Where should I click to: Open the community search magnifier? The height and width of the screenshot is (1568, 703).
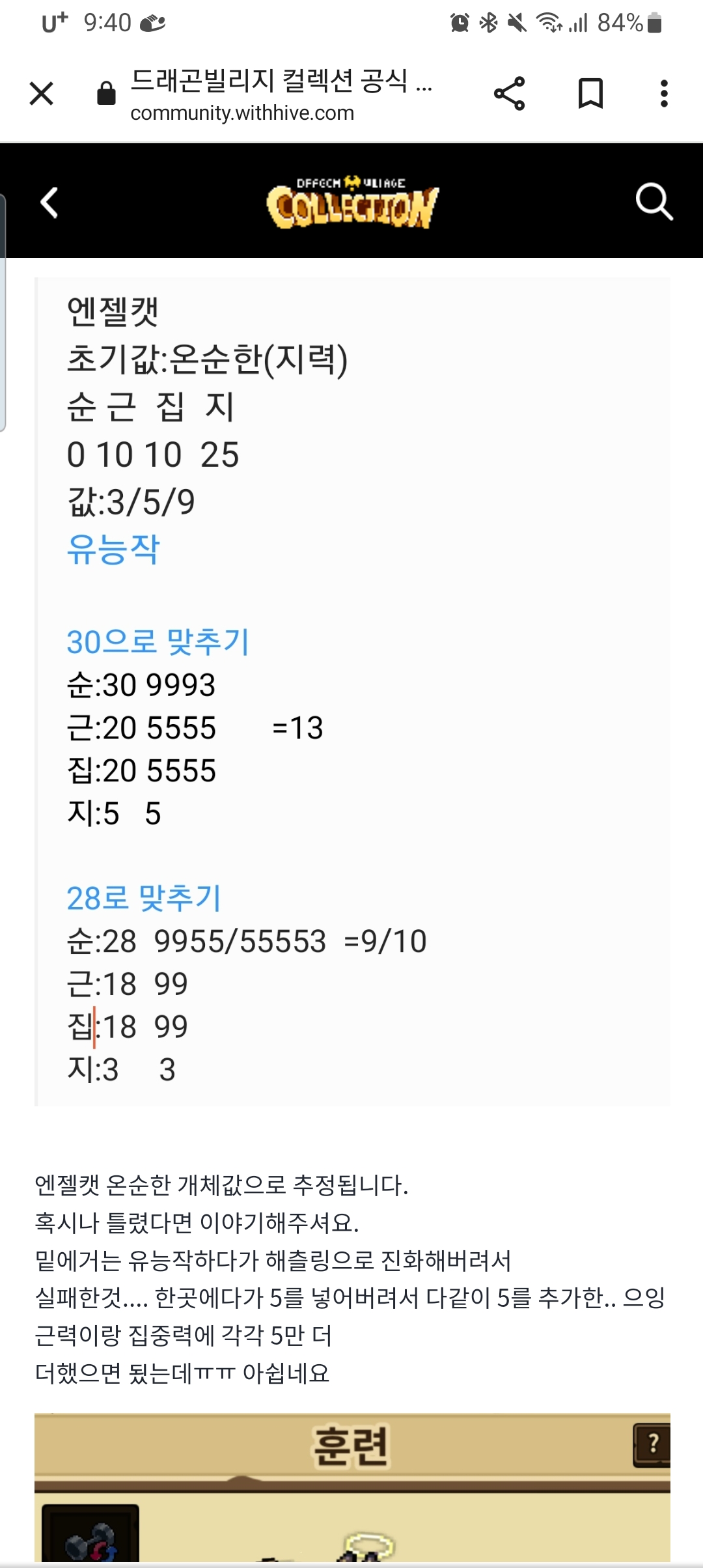coord(654,202)
